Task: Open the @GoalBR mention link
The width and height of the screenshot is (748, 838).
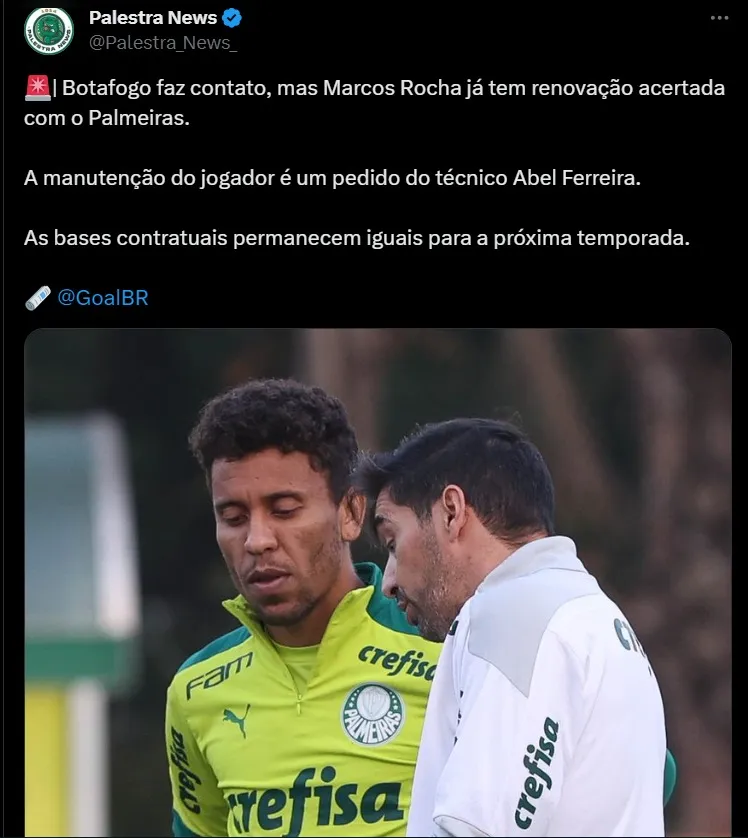Action: pyautogui.click(x=102, y=298)
